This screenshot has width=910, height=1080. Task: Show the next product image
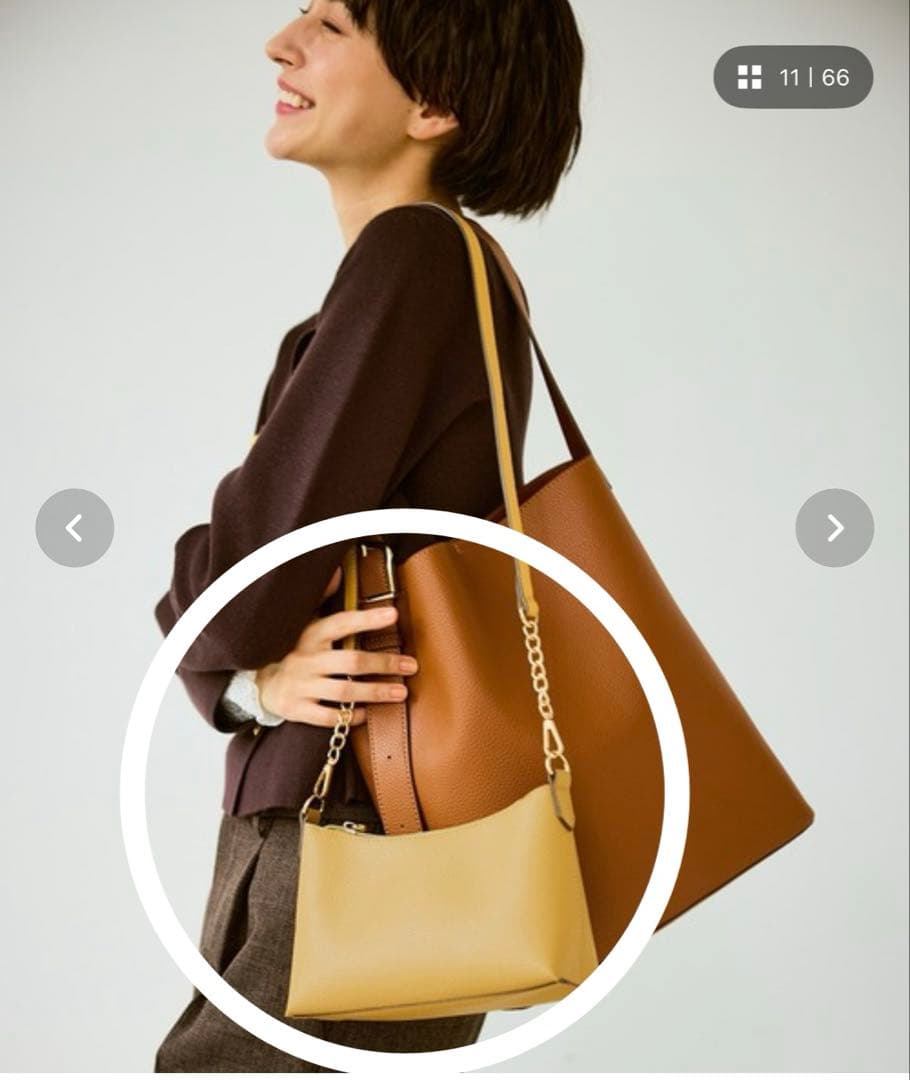click(x=835, y=528)
